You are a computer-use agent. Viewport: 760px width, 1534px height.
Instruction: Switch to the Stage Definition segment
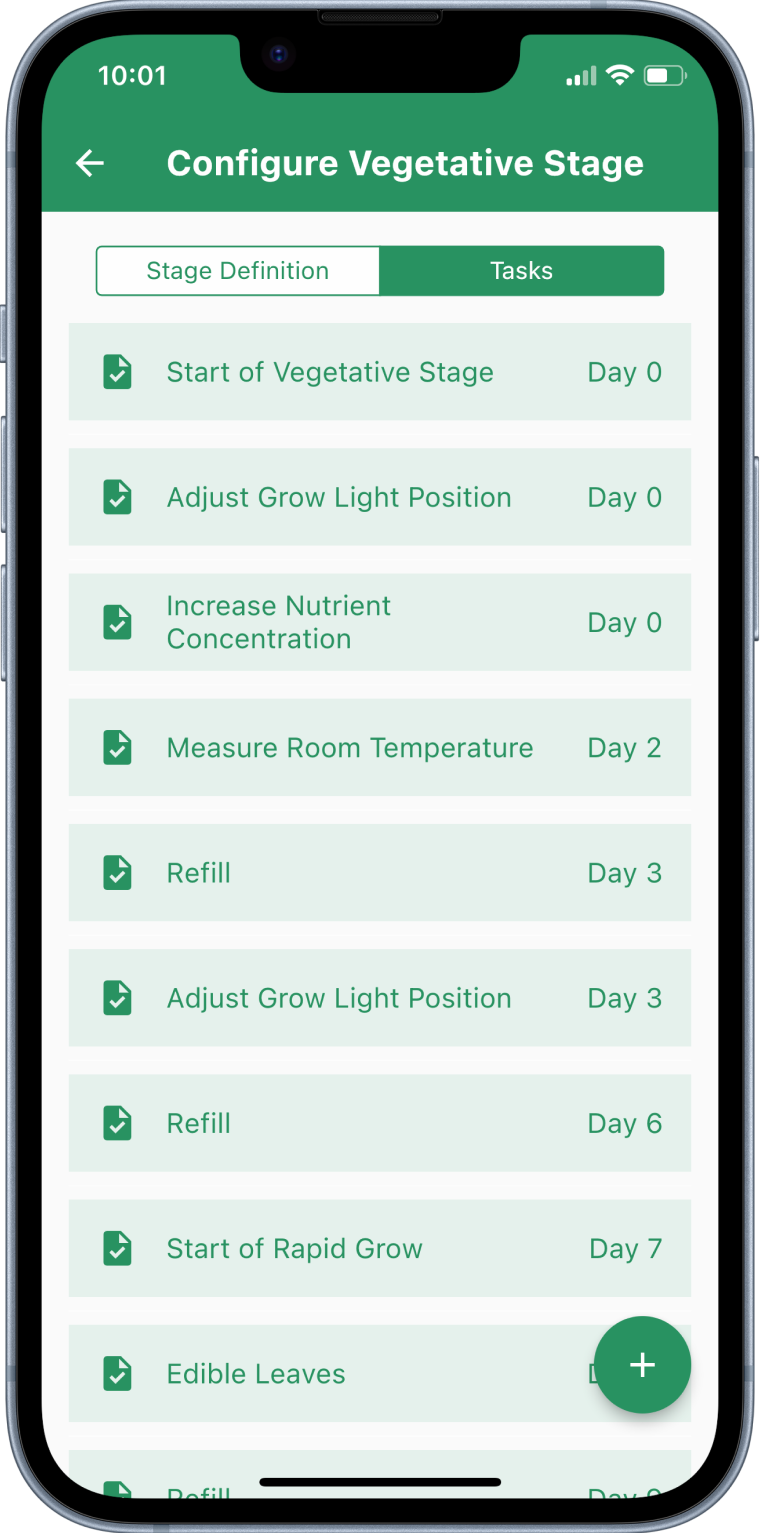tap(238, 271)
